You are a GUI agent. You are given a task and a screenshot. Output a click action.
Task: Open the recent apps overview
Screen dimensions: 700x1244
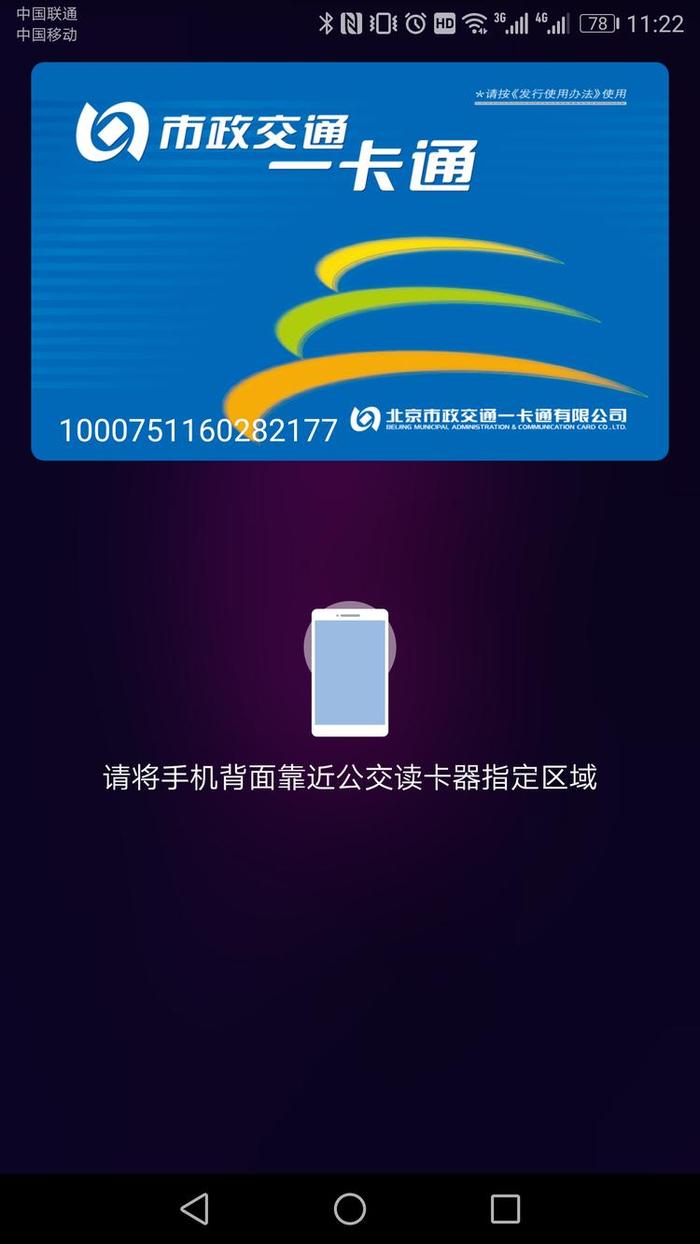pos(505,1208)
